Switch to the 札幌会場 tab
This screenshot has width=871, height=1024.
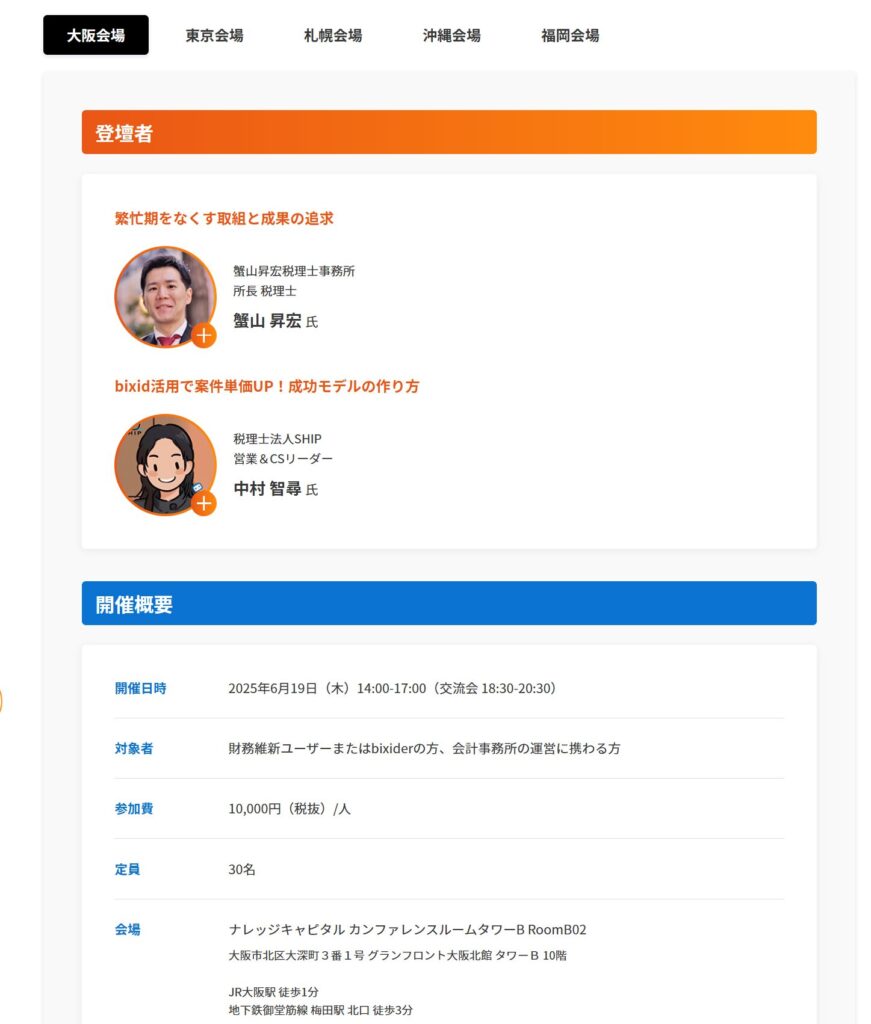click(x=333, y=35)
